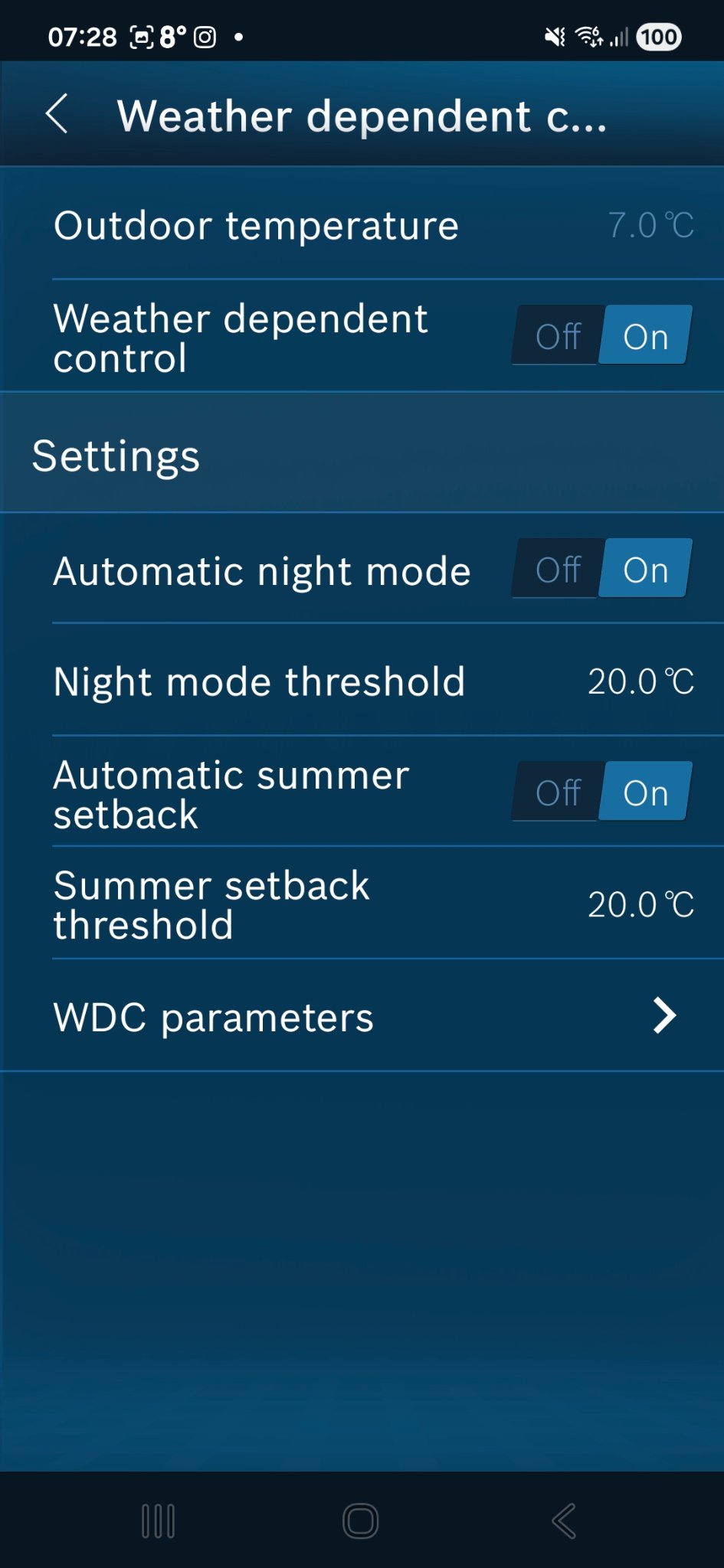Disable Automatic summer setback
This screenshot has width=724, height=1568.
pyautogui.click(x=558, y=792)
